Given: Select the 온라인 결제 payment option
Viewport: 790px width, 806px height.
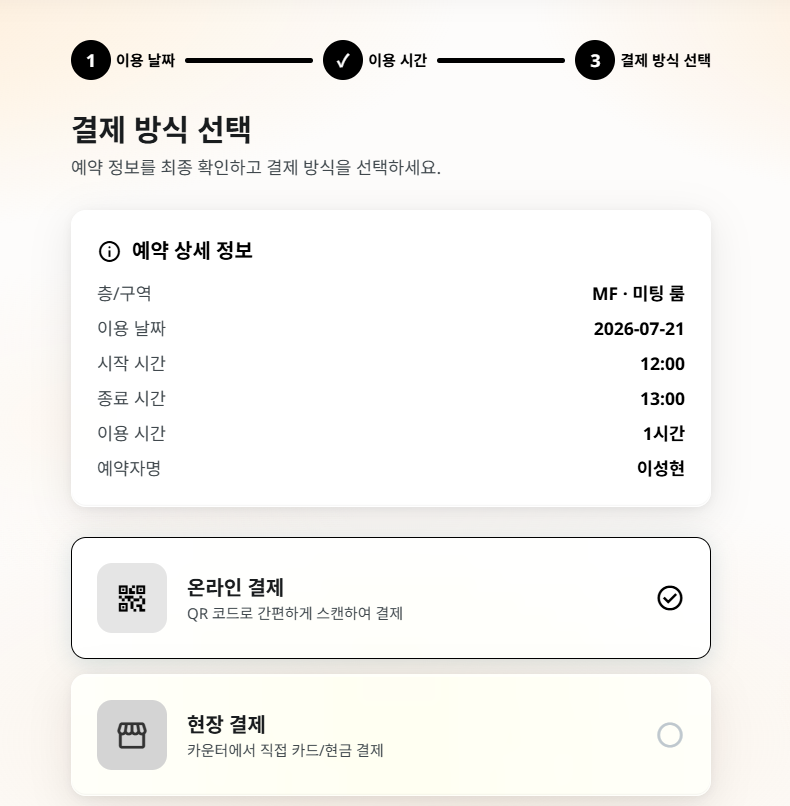Looking at the screenshot, I should 391,598.
